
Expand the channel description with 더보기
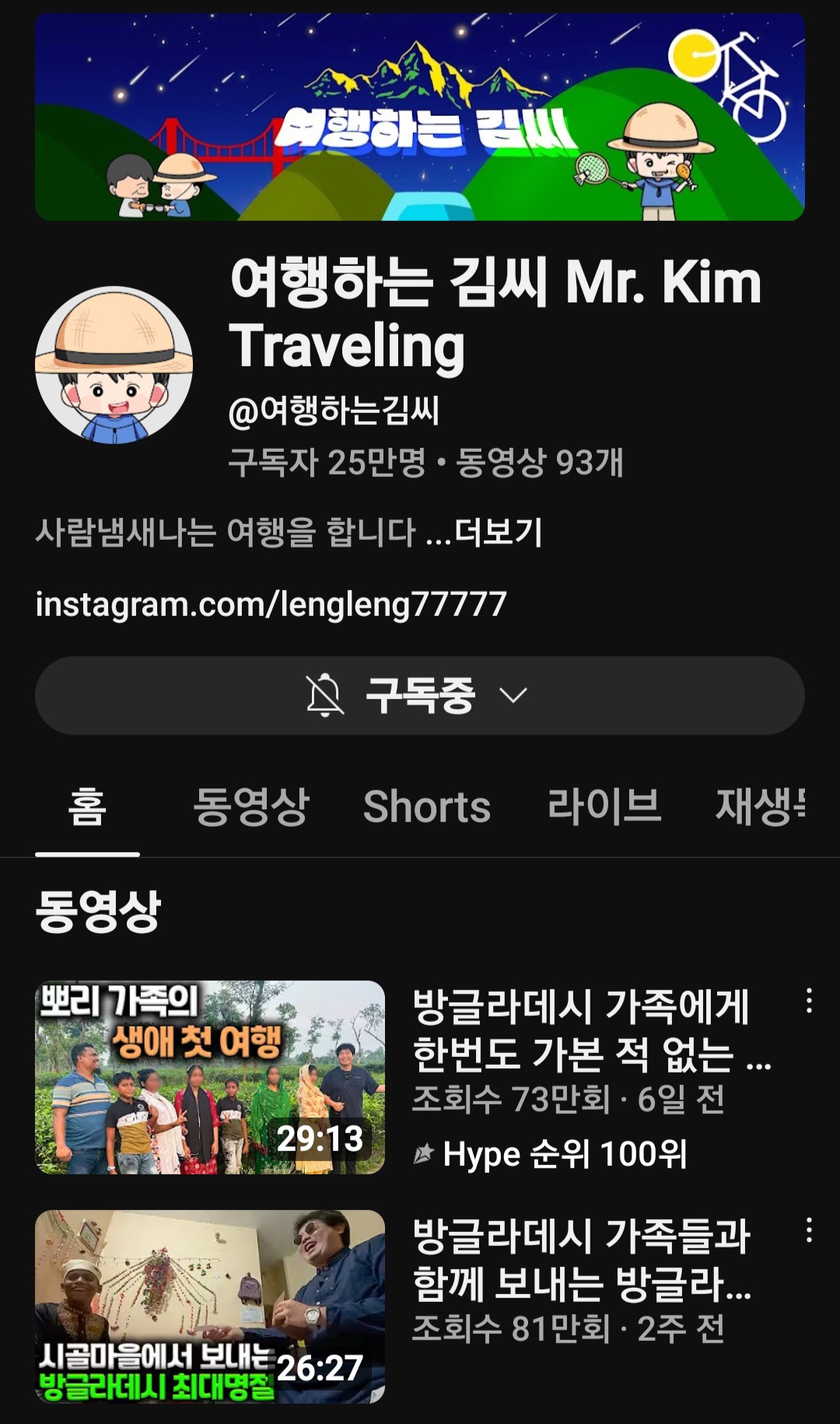click(498, 533)
